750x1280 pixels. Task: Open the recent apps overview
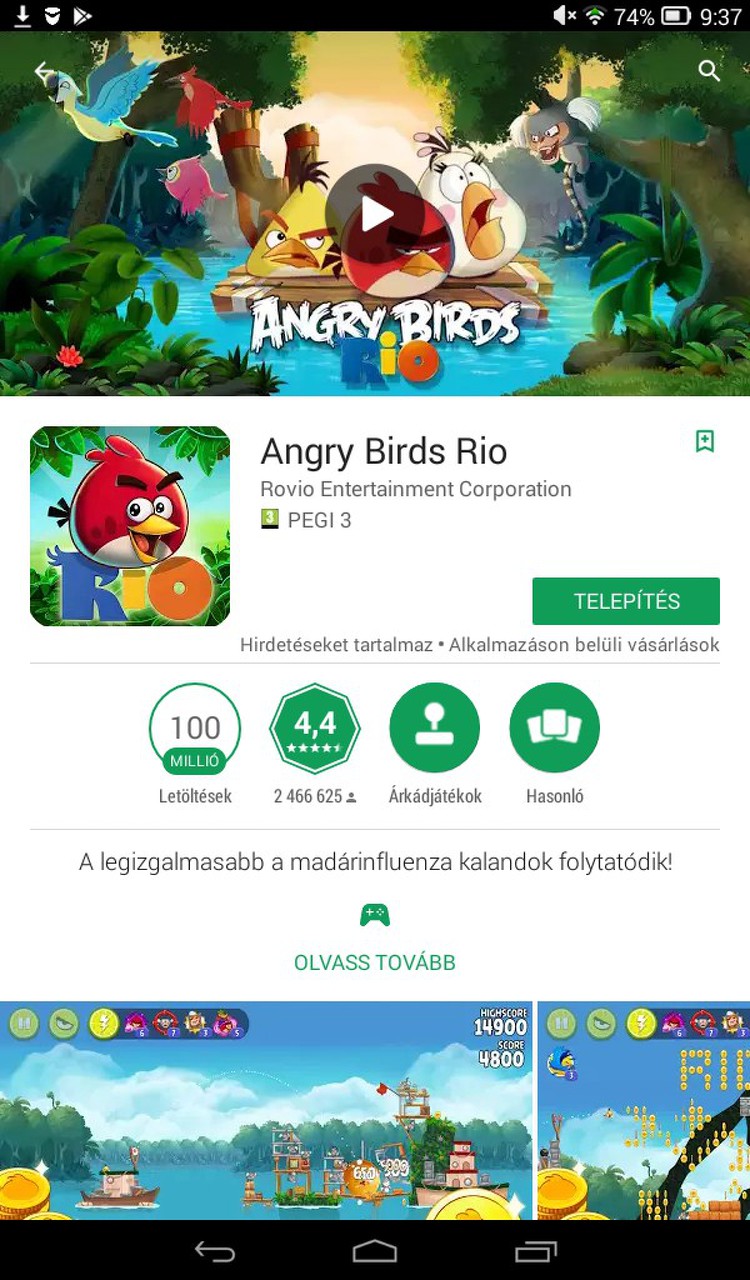(x=535, y=1251)
